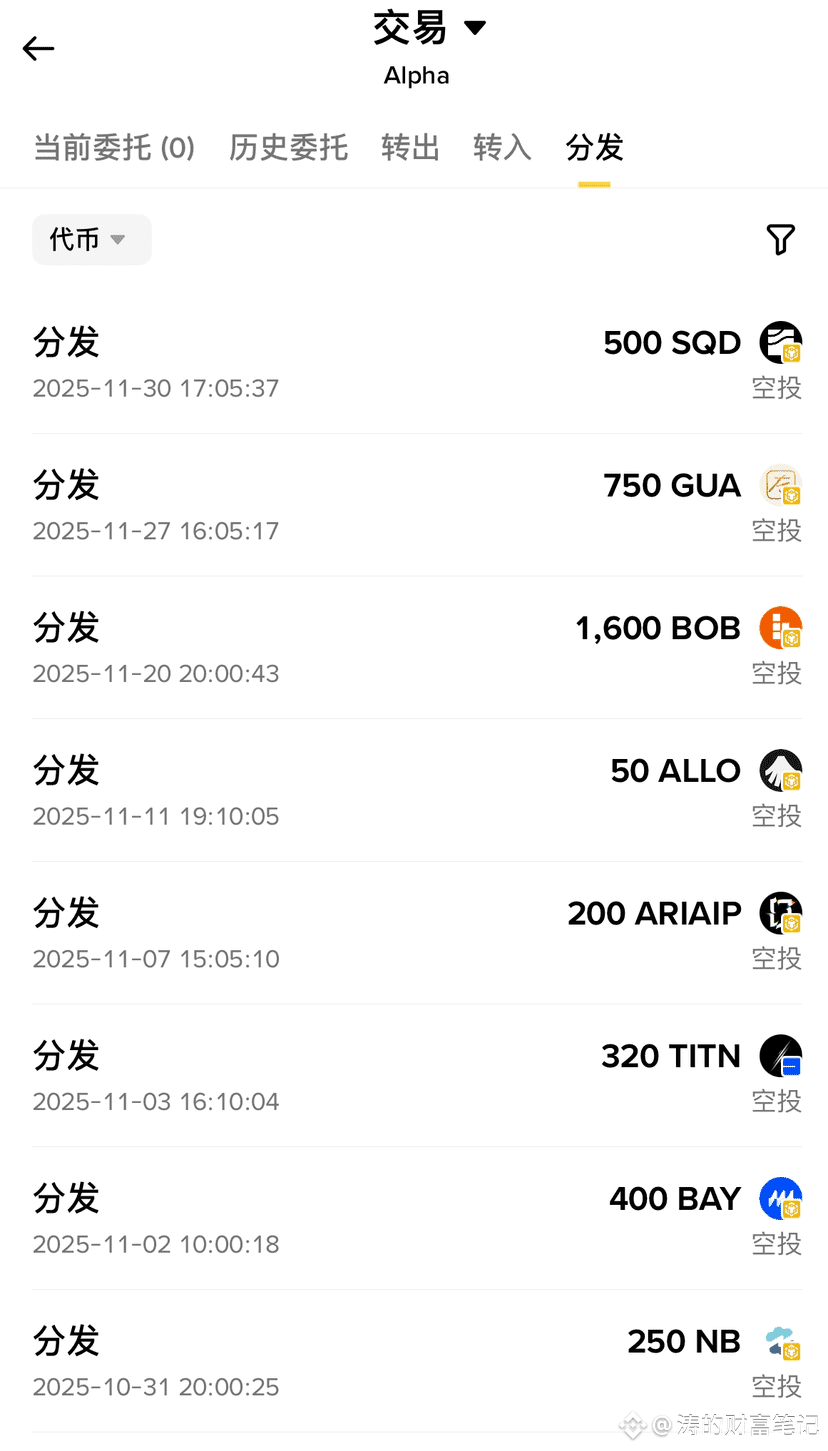The image size is (828, 1451).
Task: View the 250 NB distribution entry
Action: 416,1362
